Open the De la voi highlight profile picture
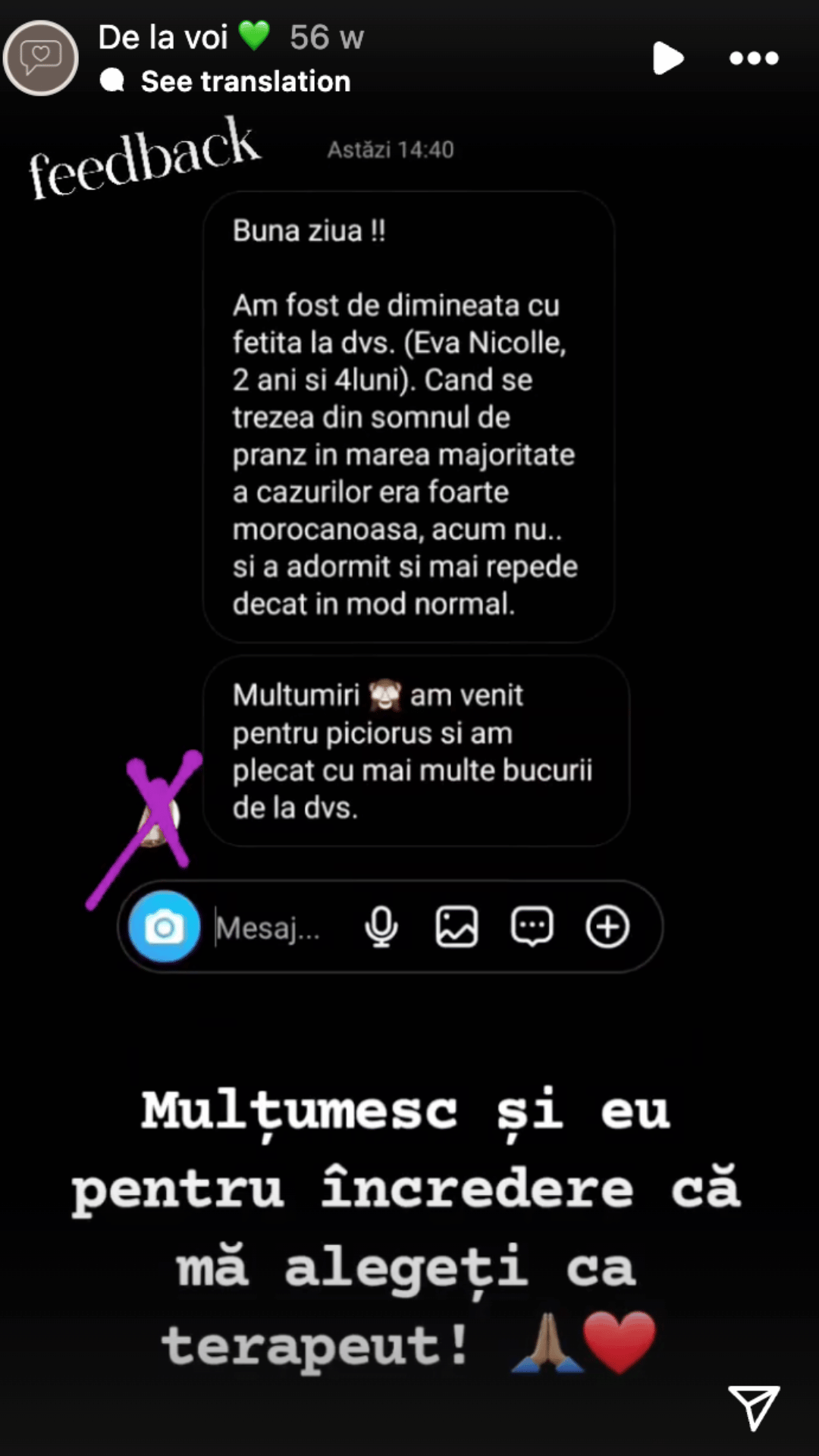 pos(41,58)
